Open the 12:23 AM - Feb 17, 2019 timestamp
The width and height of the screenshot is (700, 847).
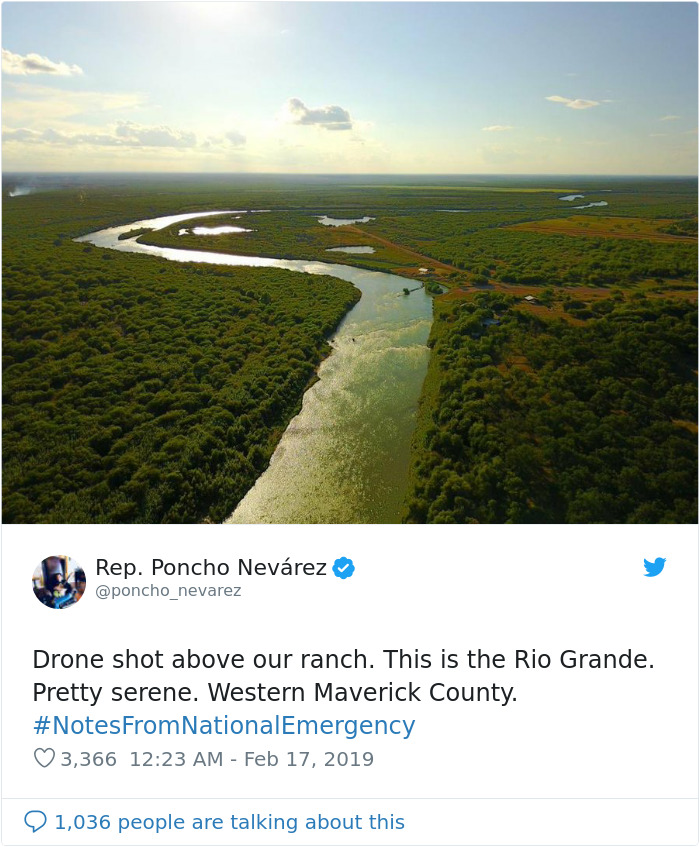pos(251,759)
